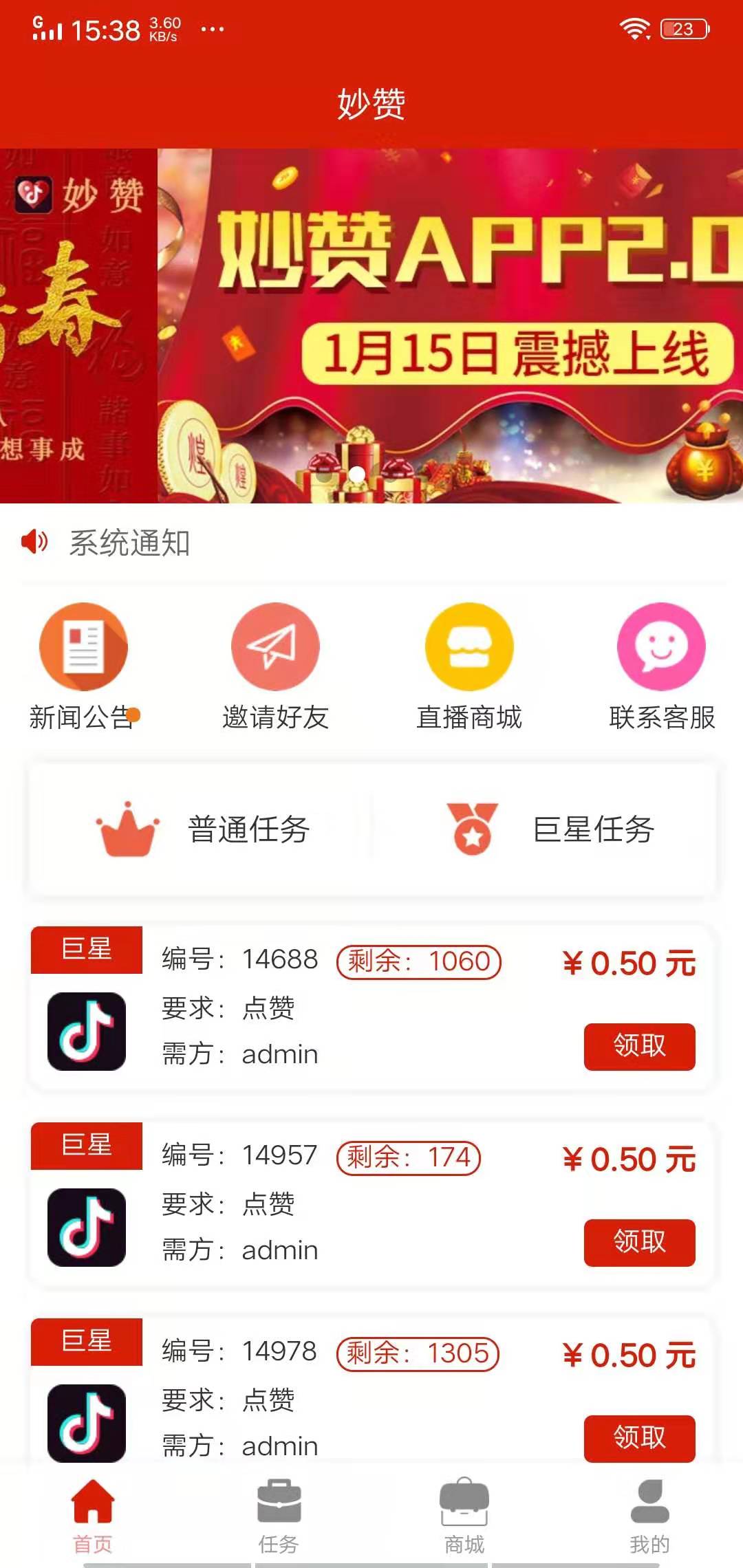
Task: Click the speaker icon beside 系统通知
Action: point(34,543)
